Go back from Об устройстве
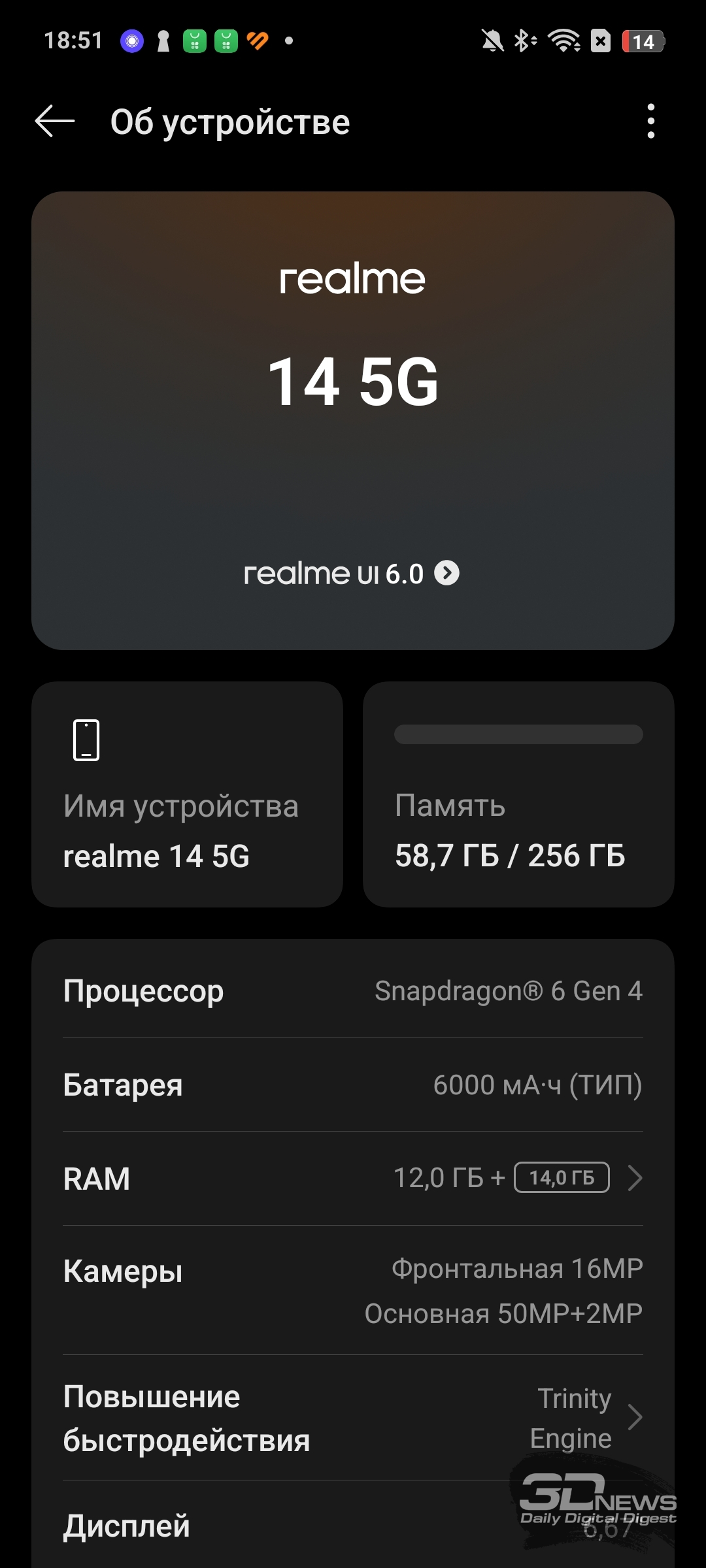Image resolution: width=706 pixels, height=1568 pixels. coord(55,122)
